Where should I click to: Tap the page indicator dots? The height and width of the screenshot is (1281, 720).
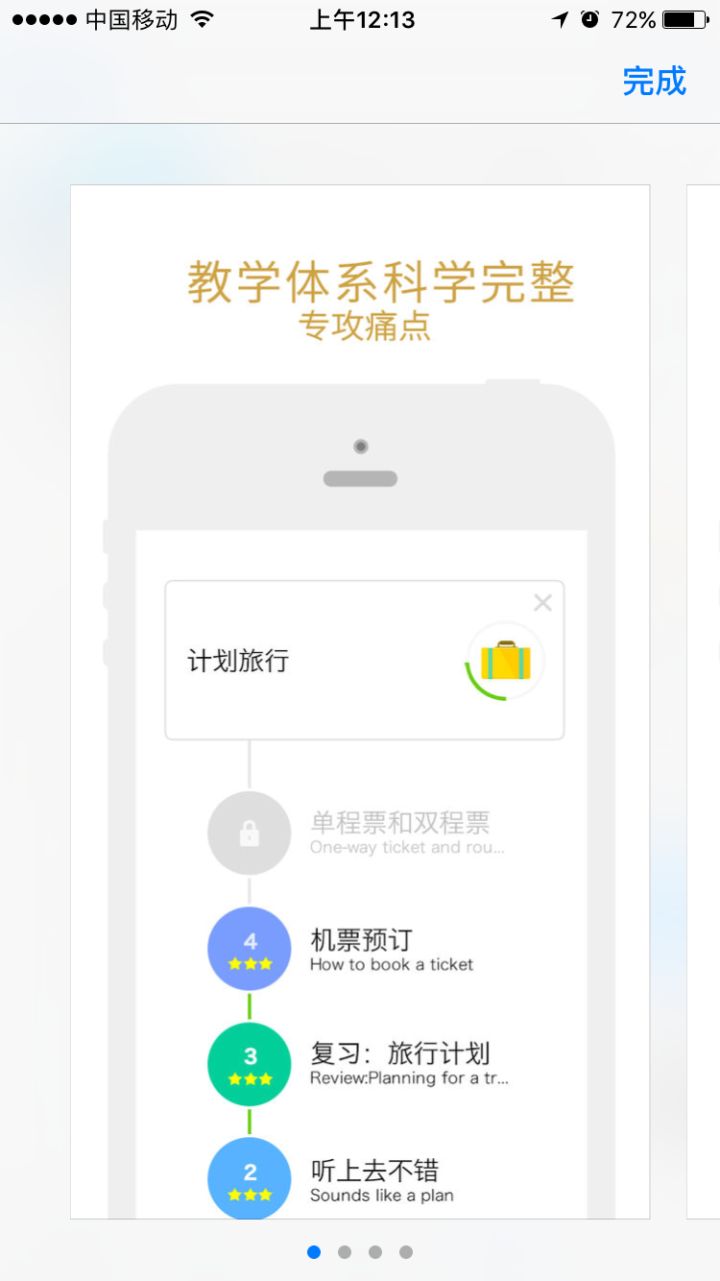click(360, 1252)
